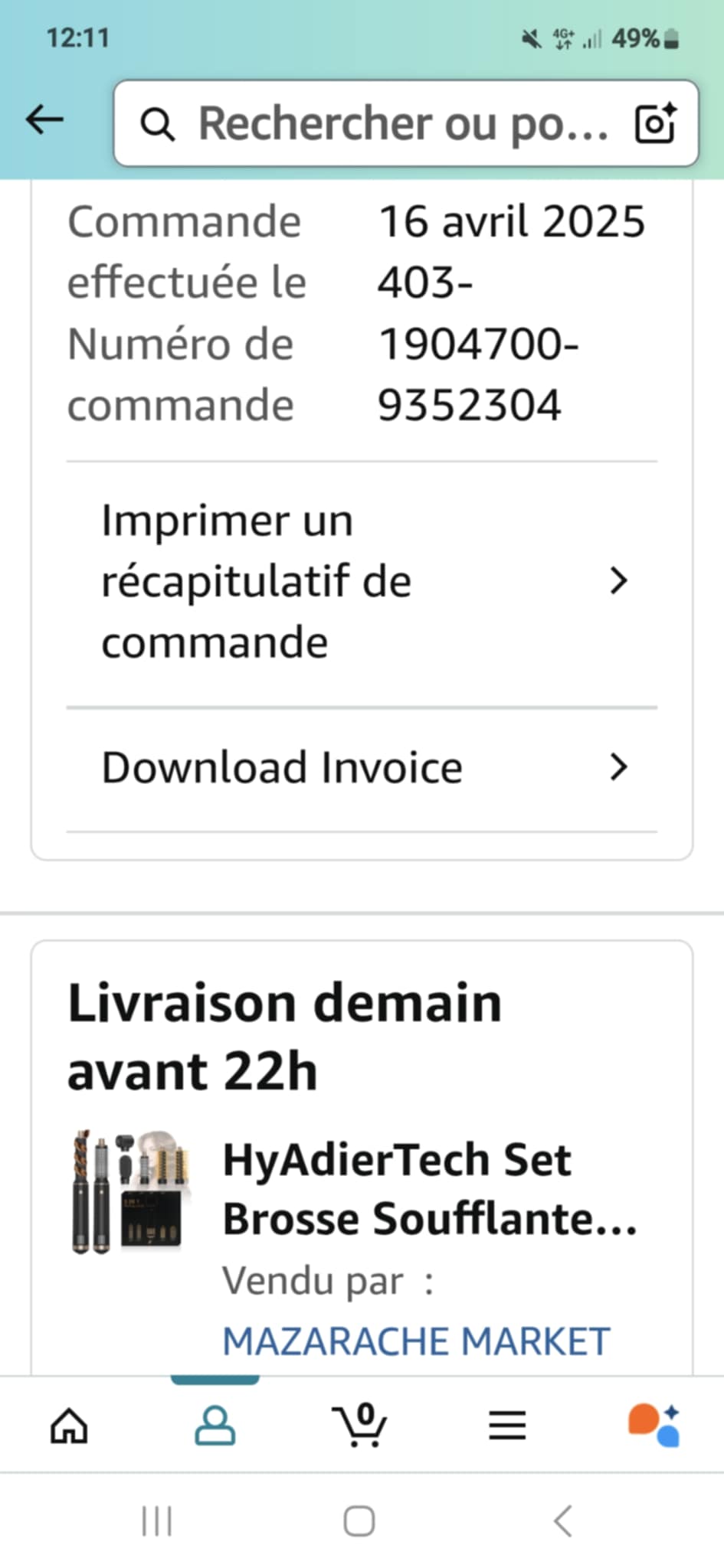Go back using the top arrow

click(x=44, y=120)
